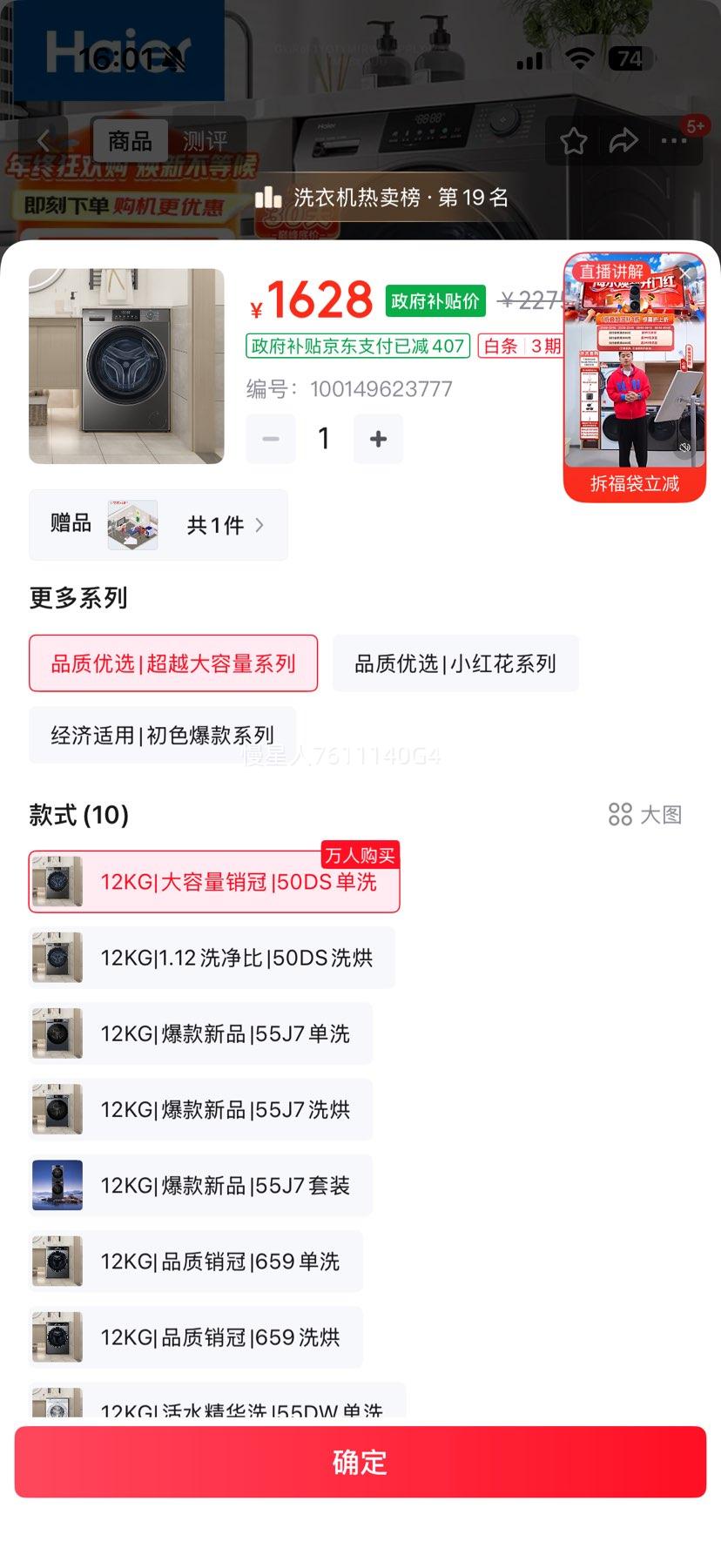The image size is (721, 1568).
Task: Open the share icon near the top right
Action: point(625,140)
